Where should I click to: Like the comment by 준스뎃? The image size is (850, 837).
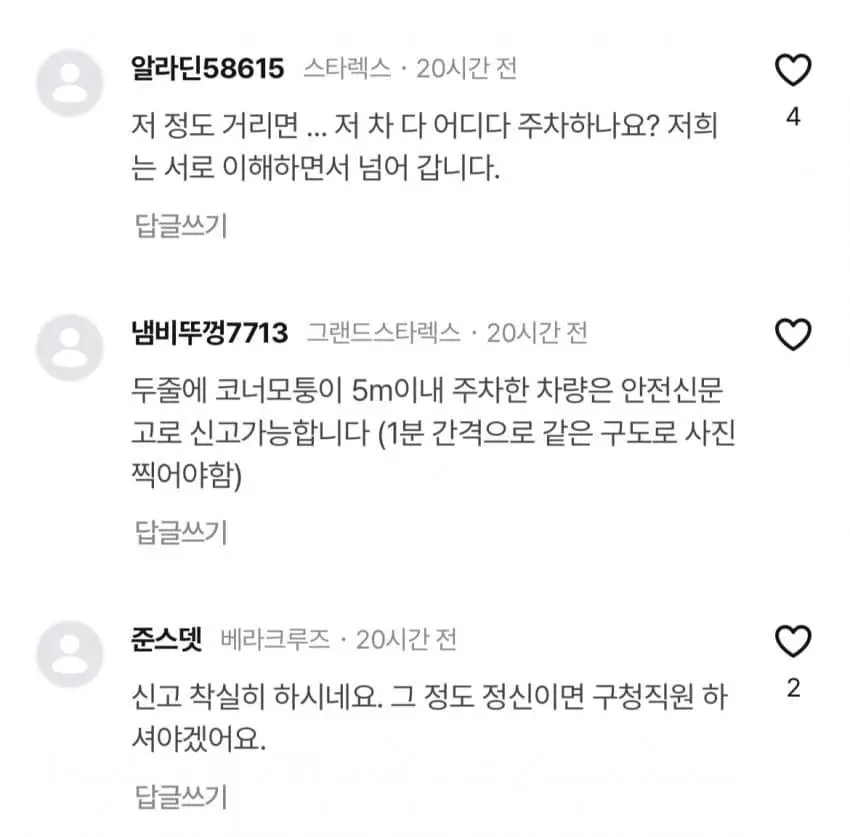pyautogui.click(x=793, y=641)
